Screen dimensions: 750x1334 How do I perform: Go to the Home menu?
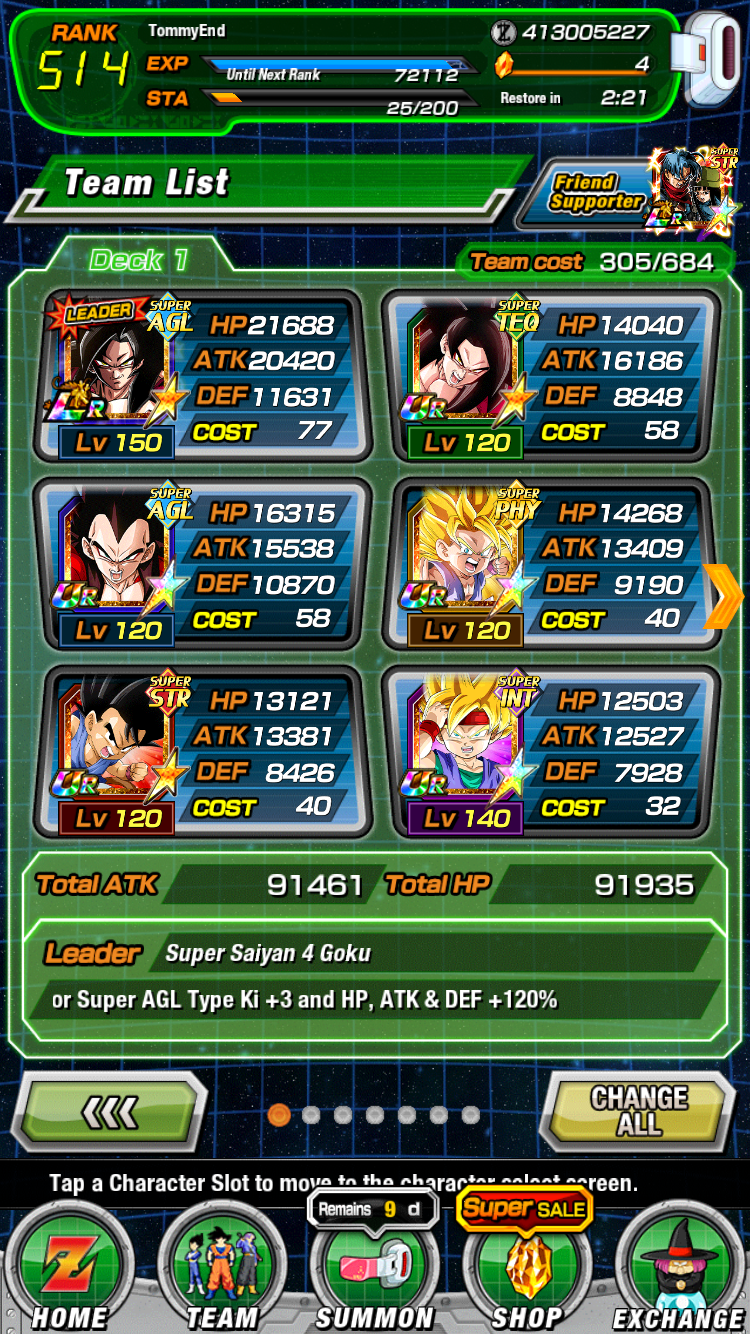(69, 1268)
